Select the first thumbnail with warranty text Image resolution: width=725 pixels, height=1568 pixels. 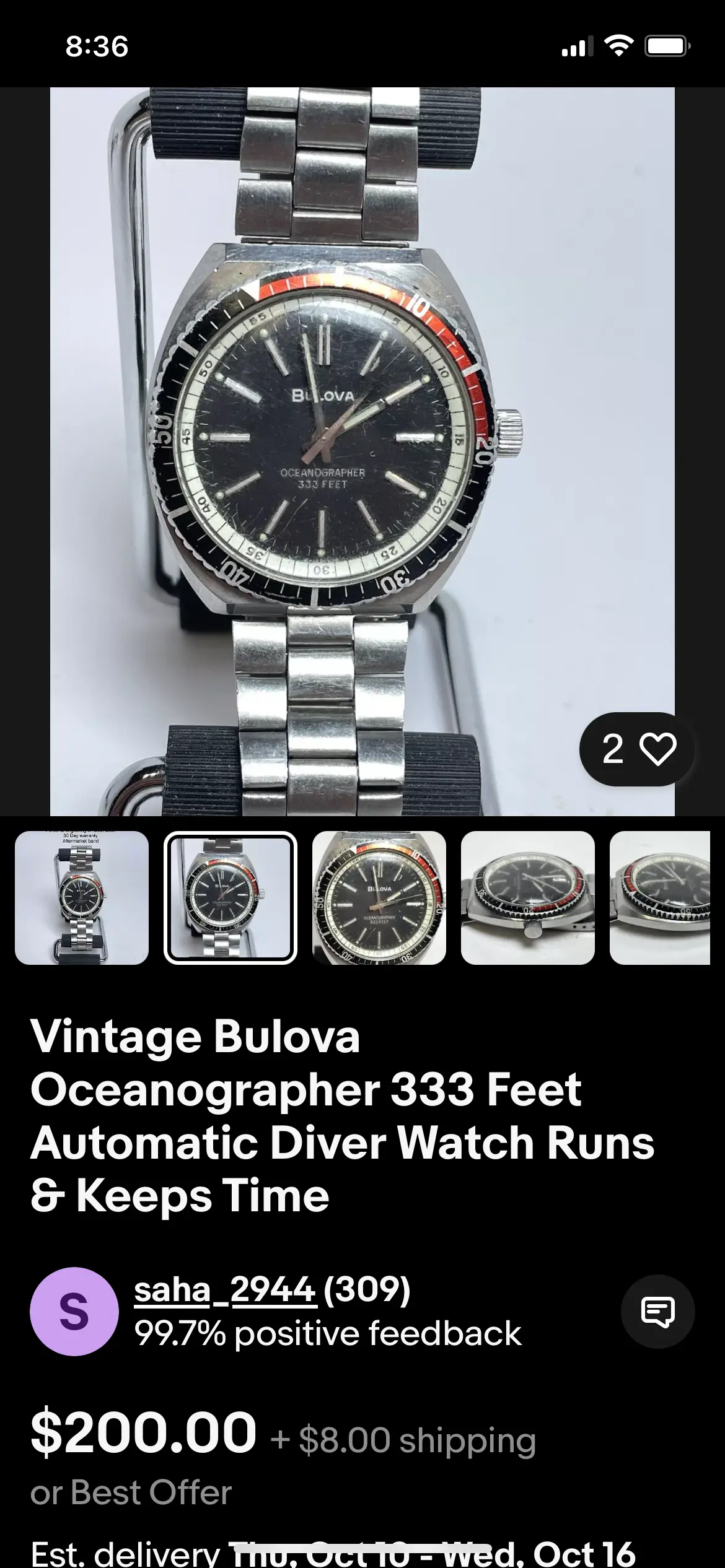click(x=82, y=897)
